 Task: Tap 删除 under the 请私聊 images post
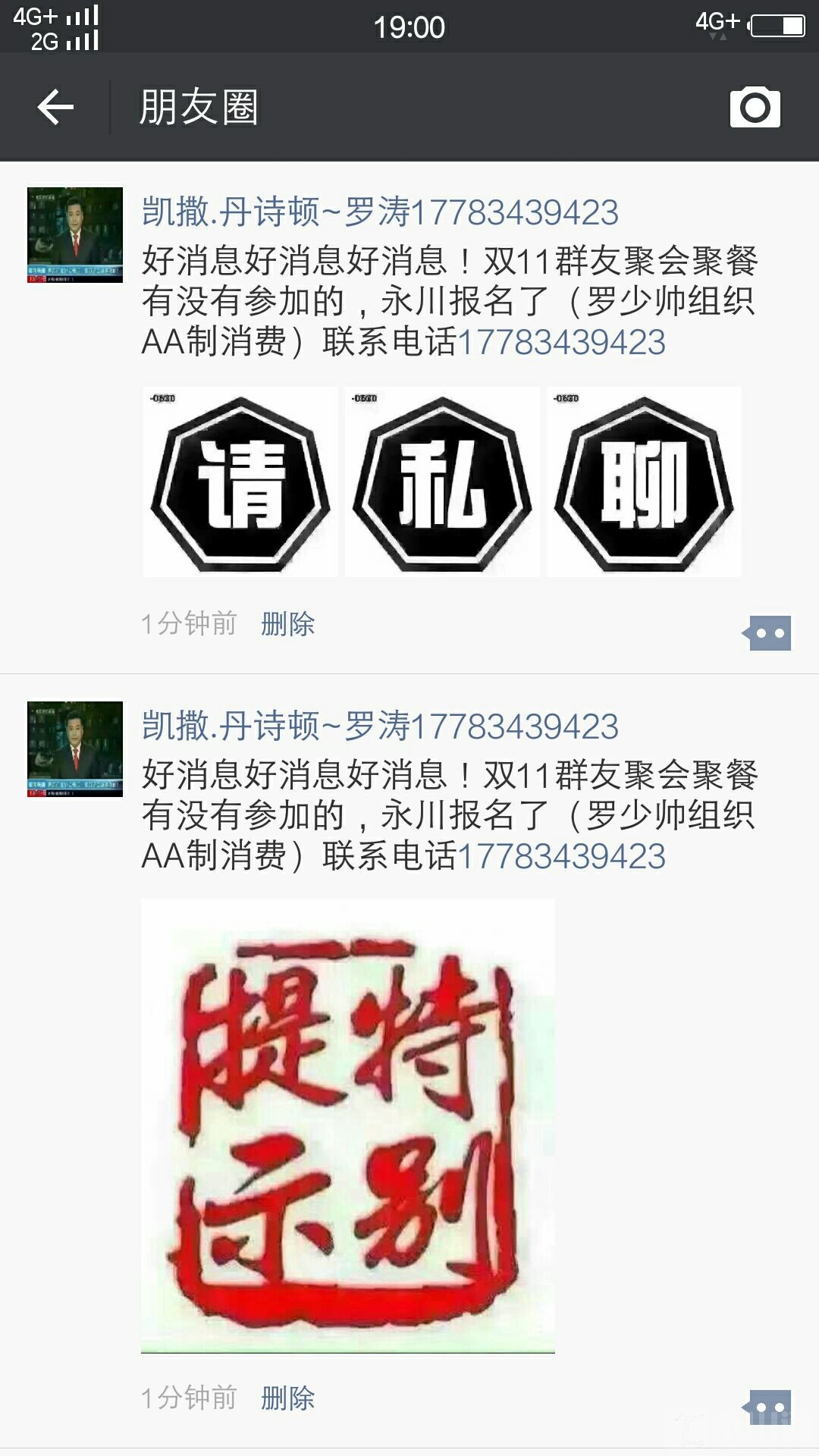point(287,624)
